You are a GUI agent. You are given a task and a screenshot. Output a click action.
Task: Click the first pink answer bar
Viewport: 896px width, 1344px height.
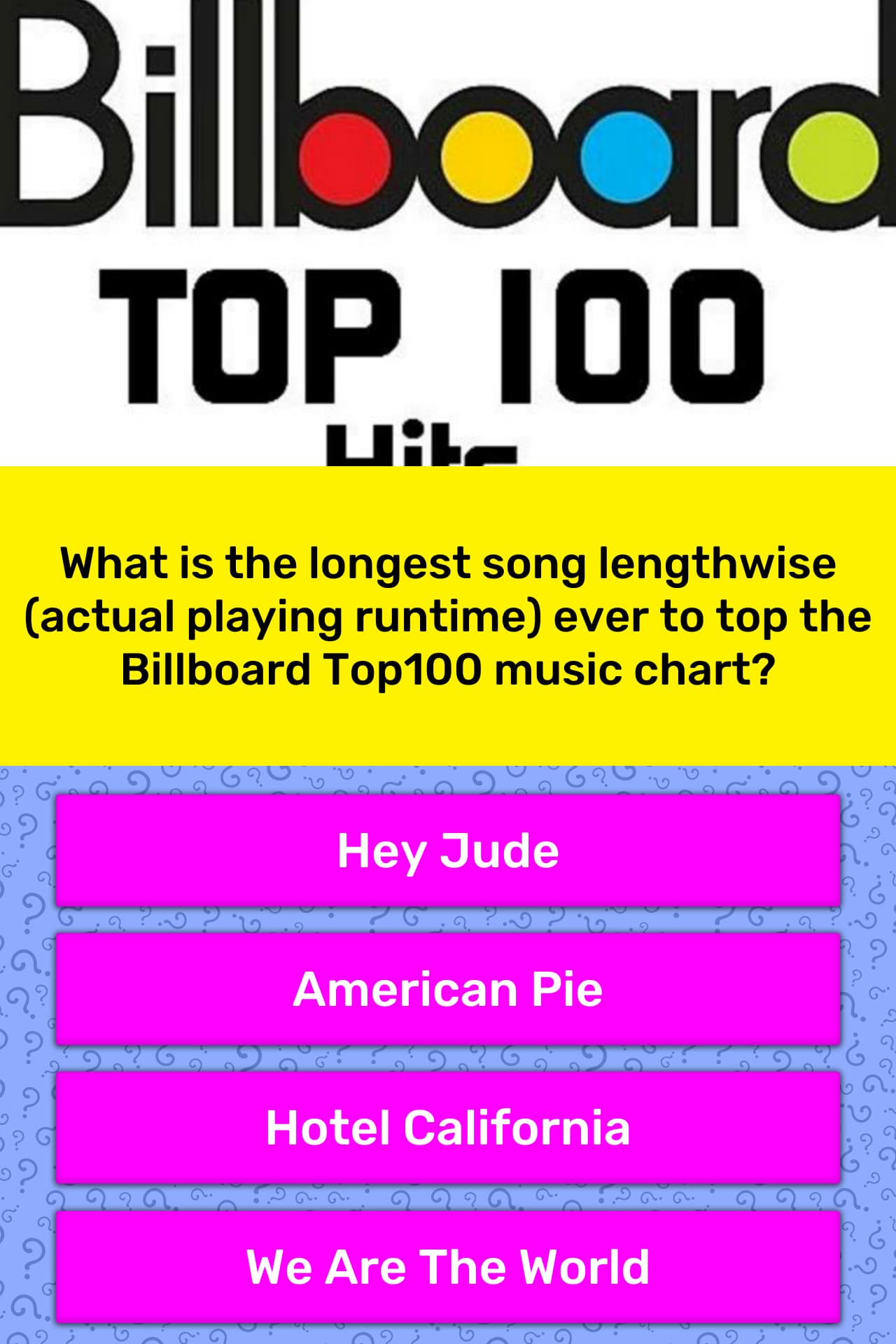(448, 850)
